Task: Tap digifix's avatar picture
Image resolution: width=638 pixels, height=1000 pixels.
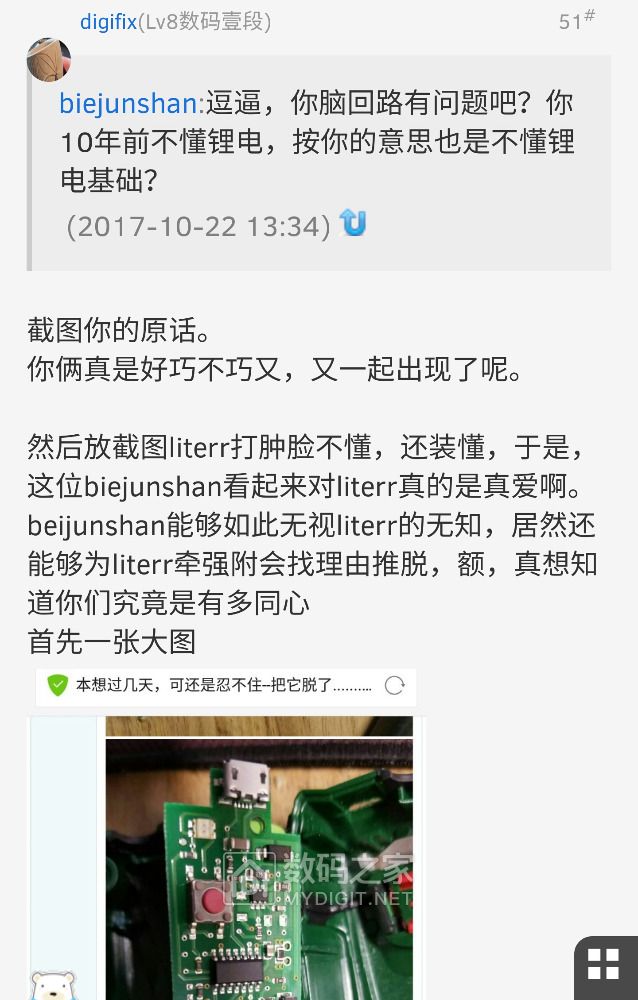Action: (48, 60)
